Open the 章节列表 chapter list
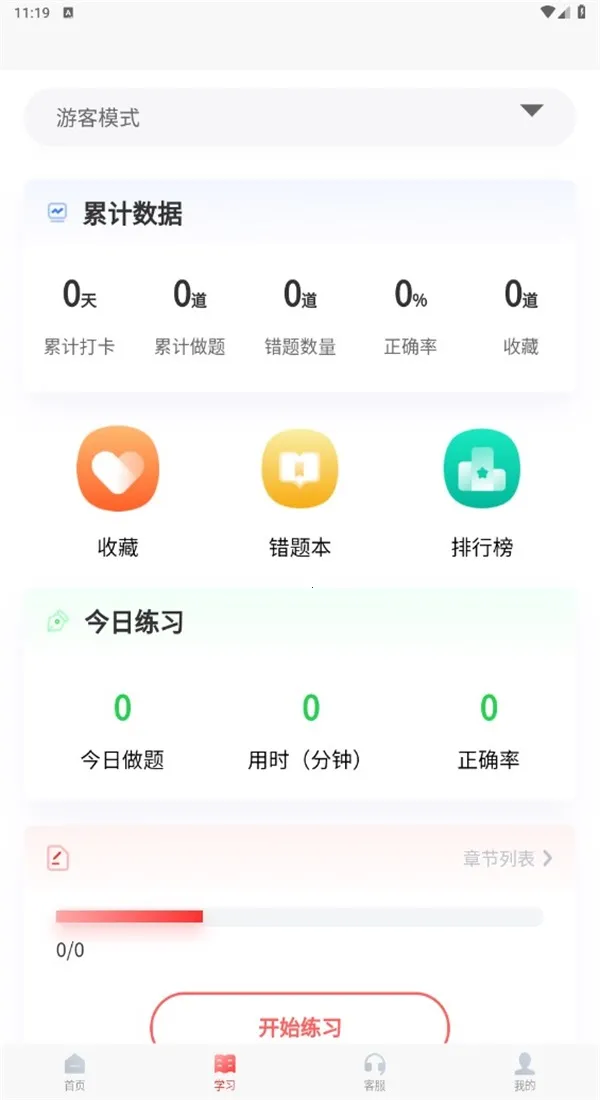The width and height of the screenshot is (600, 1100). [507, 858]
